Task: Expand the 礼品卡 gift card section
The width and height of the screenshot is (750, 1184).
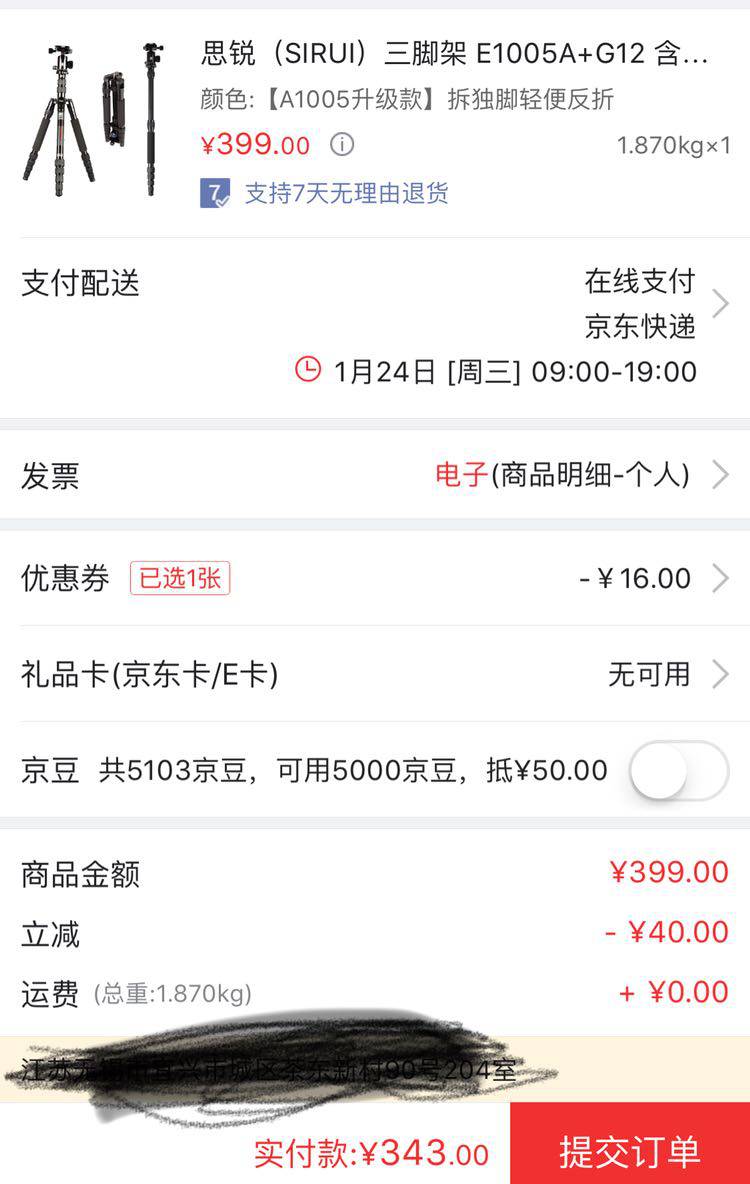Action: 375,674
